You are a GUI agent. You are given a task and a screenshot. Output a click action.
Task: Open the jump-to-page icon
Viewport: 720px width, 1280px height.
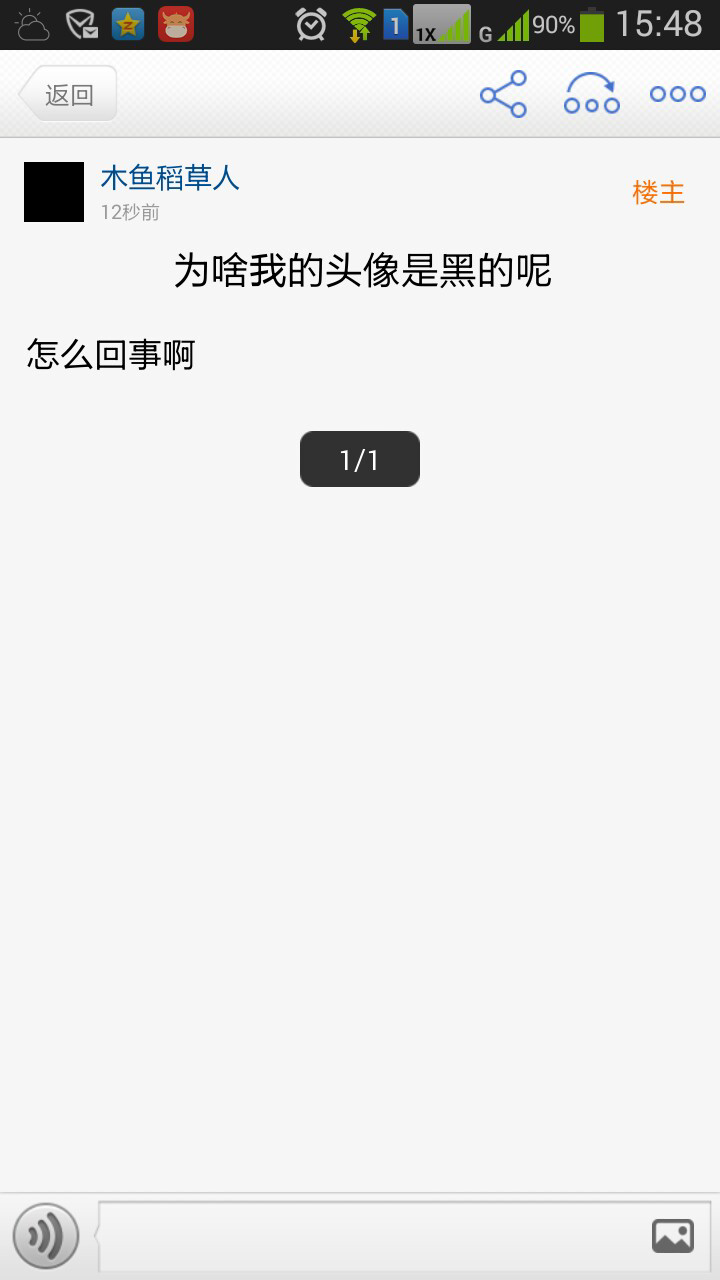[x=591, y=94]
